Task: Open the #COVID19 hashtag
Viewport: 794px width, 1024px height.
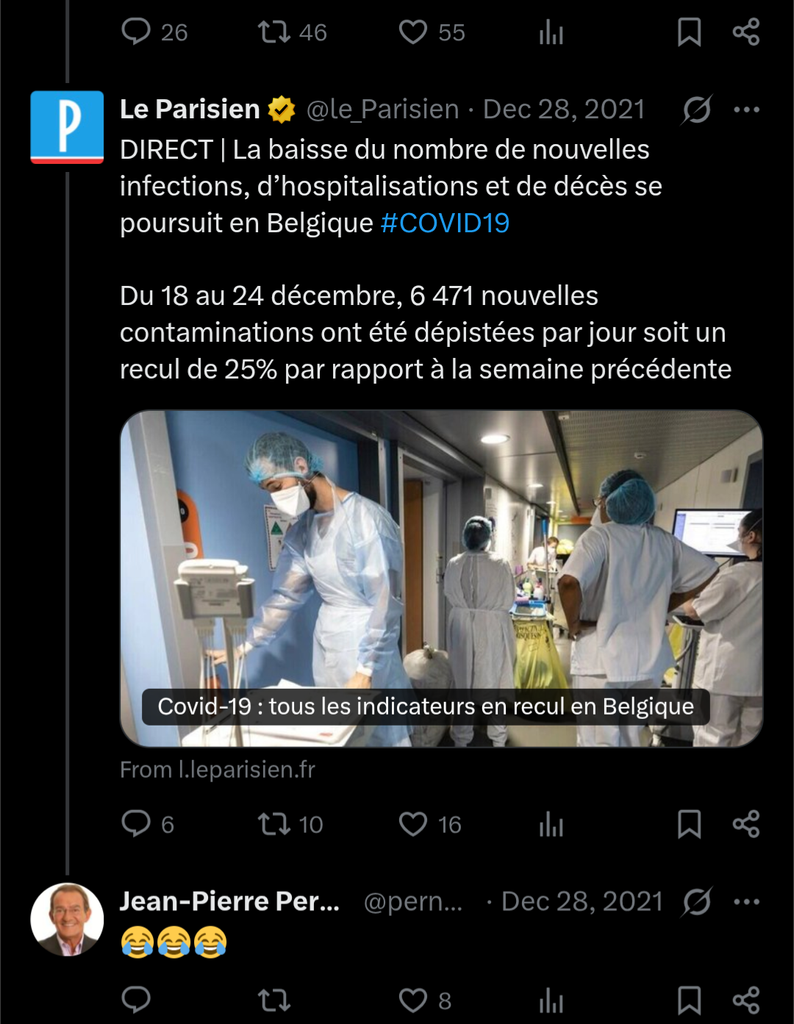Action: [x=445, y=223]
